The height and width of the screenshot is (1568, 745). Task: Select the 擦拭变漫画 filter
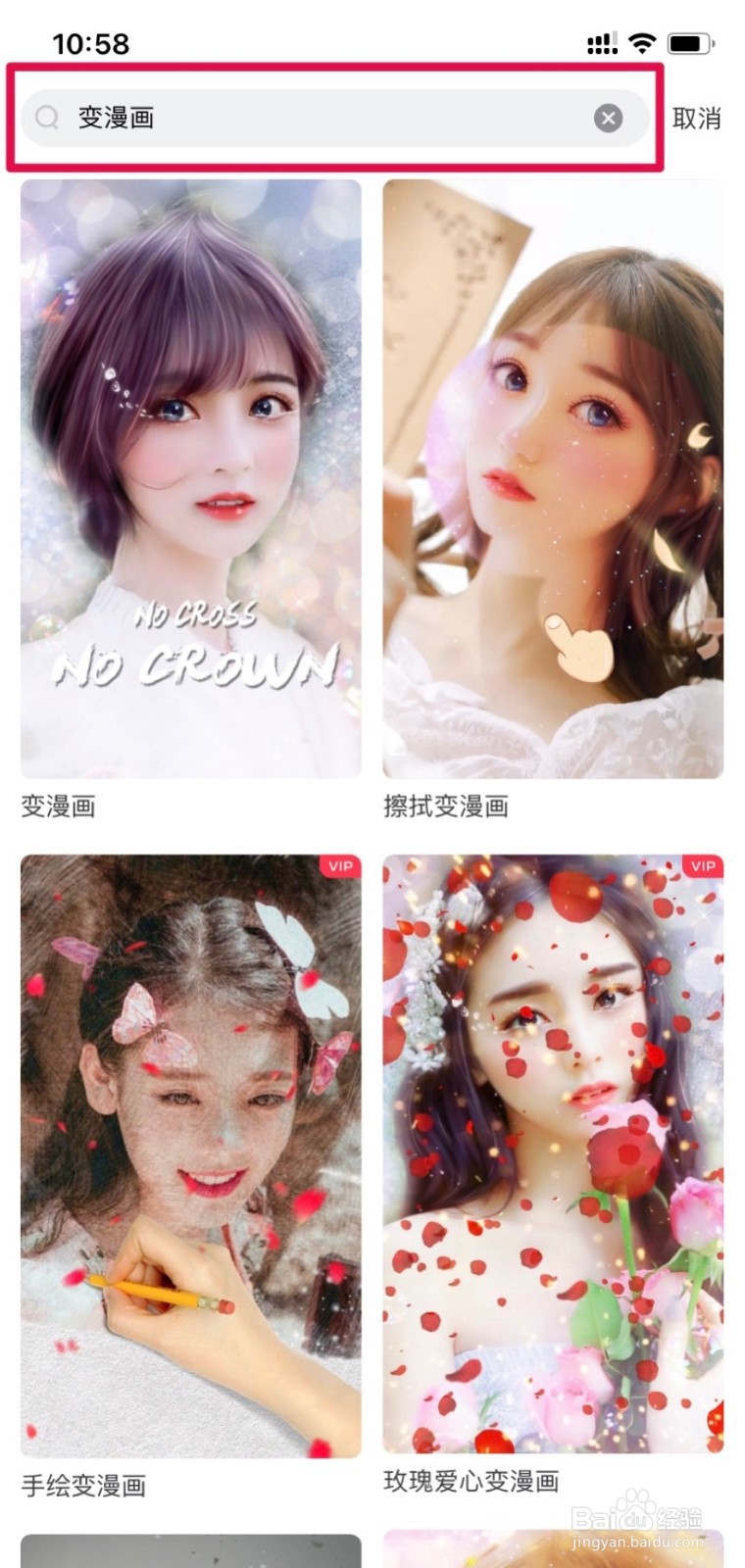click(552, 480)
